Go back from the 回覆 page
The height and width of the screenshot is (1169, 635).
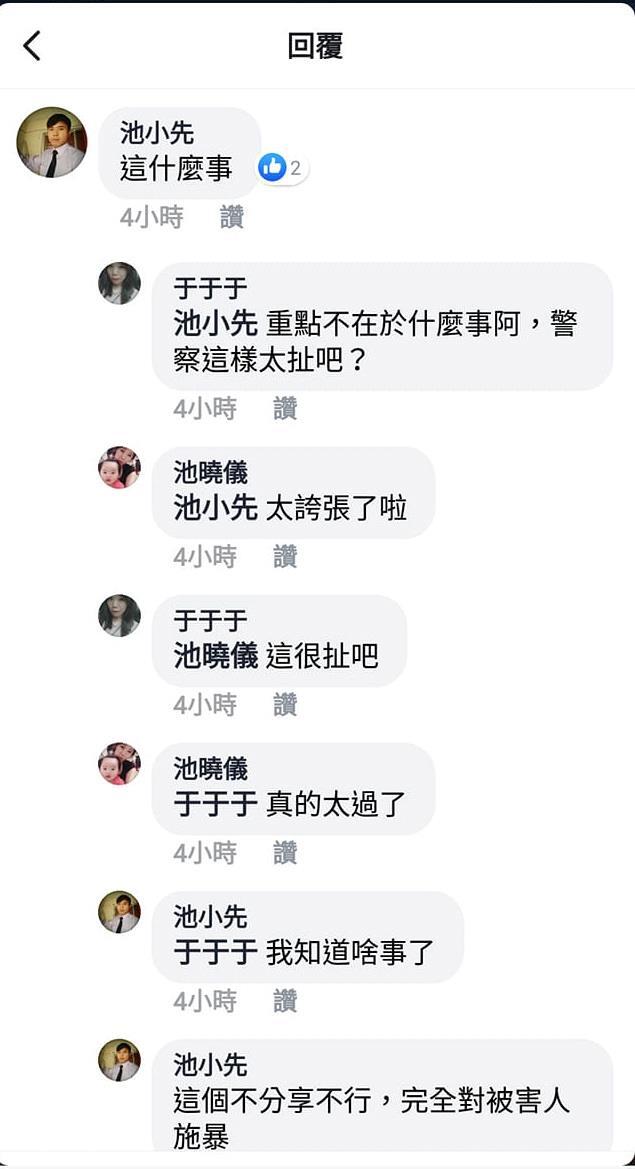click(32, 45)
